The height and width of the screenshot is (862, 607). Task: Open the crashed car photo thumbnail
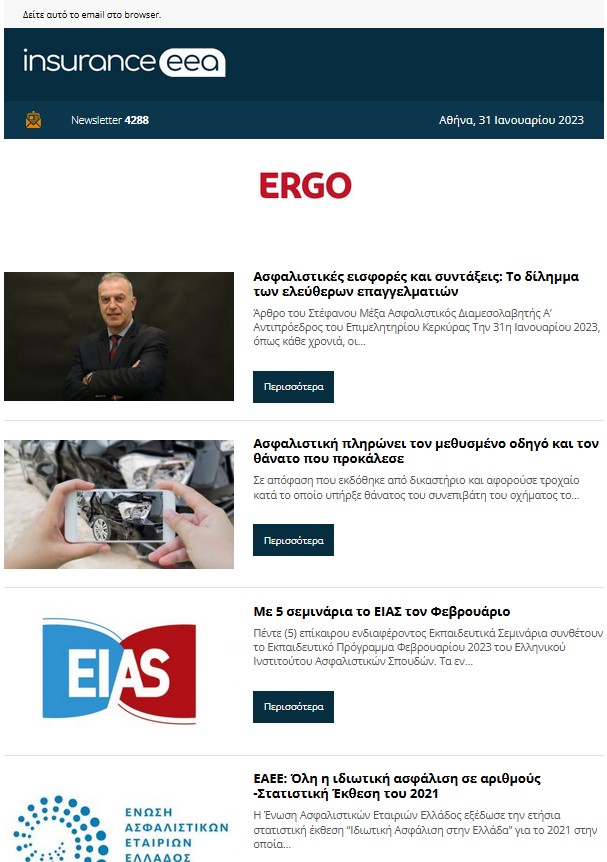tap(119, 504)
